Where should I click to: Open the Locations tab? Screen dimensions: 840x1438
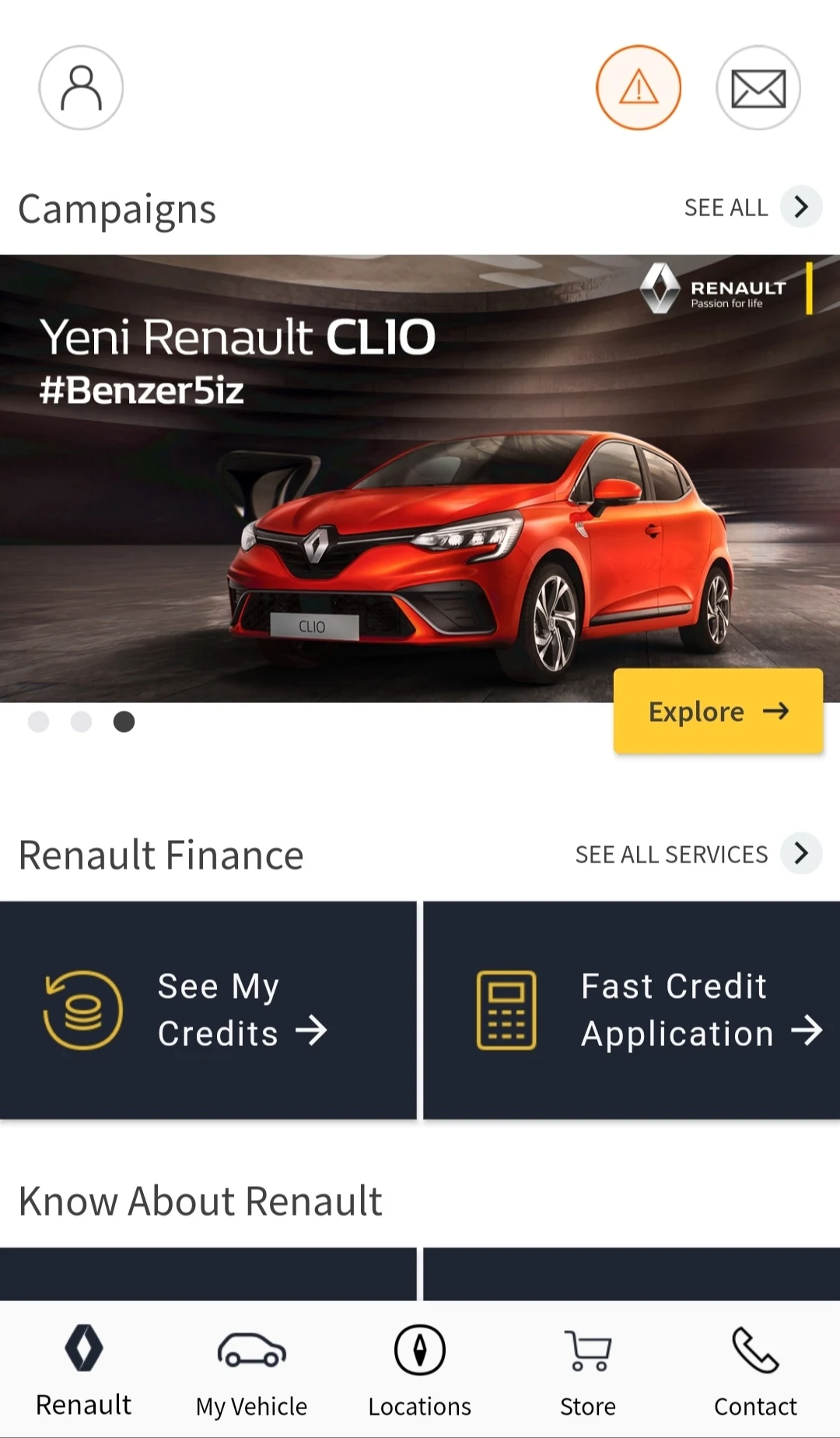point(420,1370)
